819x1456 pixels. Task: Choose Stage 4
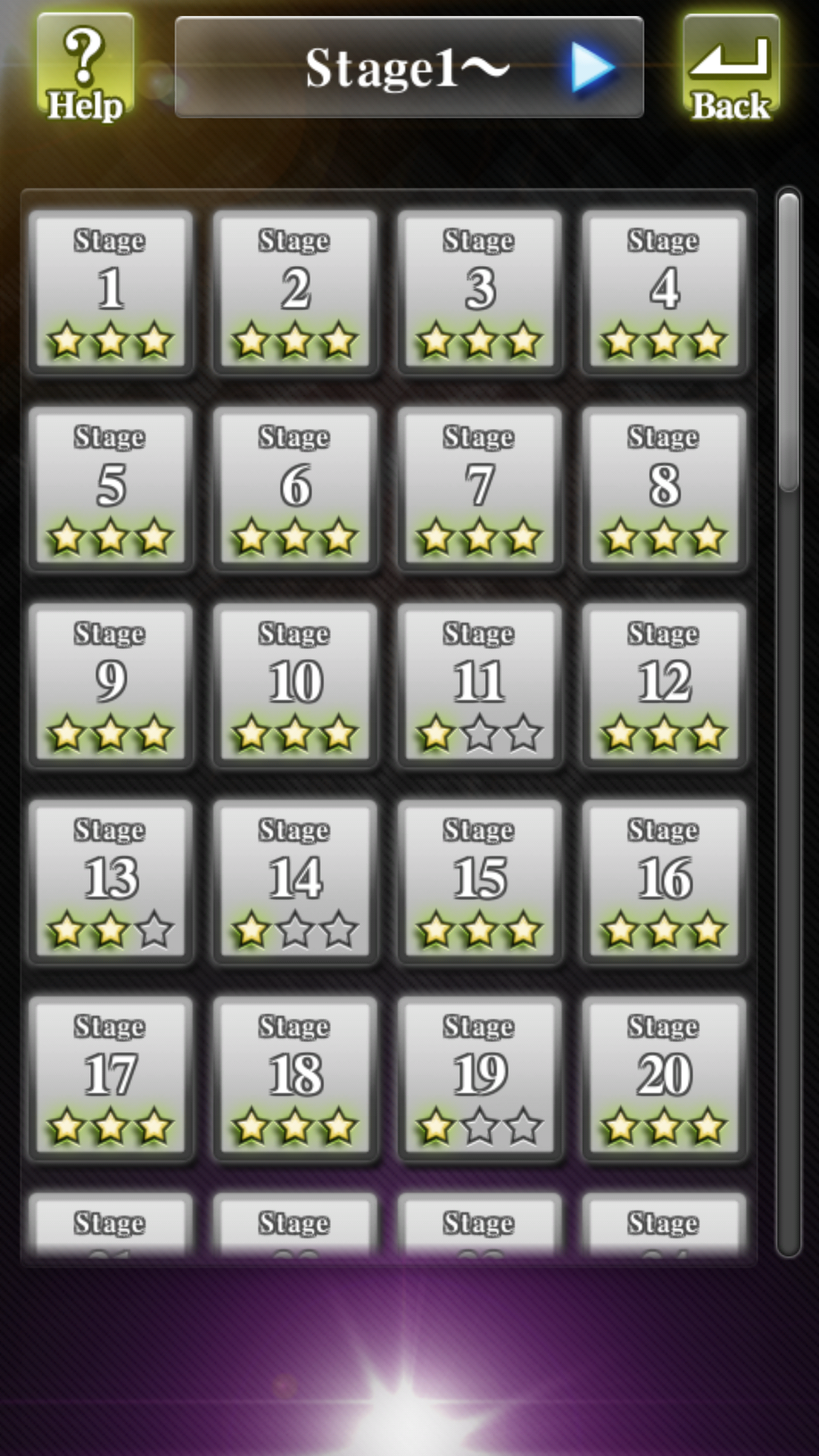point(664,291)
